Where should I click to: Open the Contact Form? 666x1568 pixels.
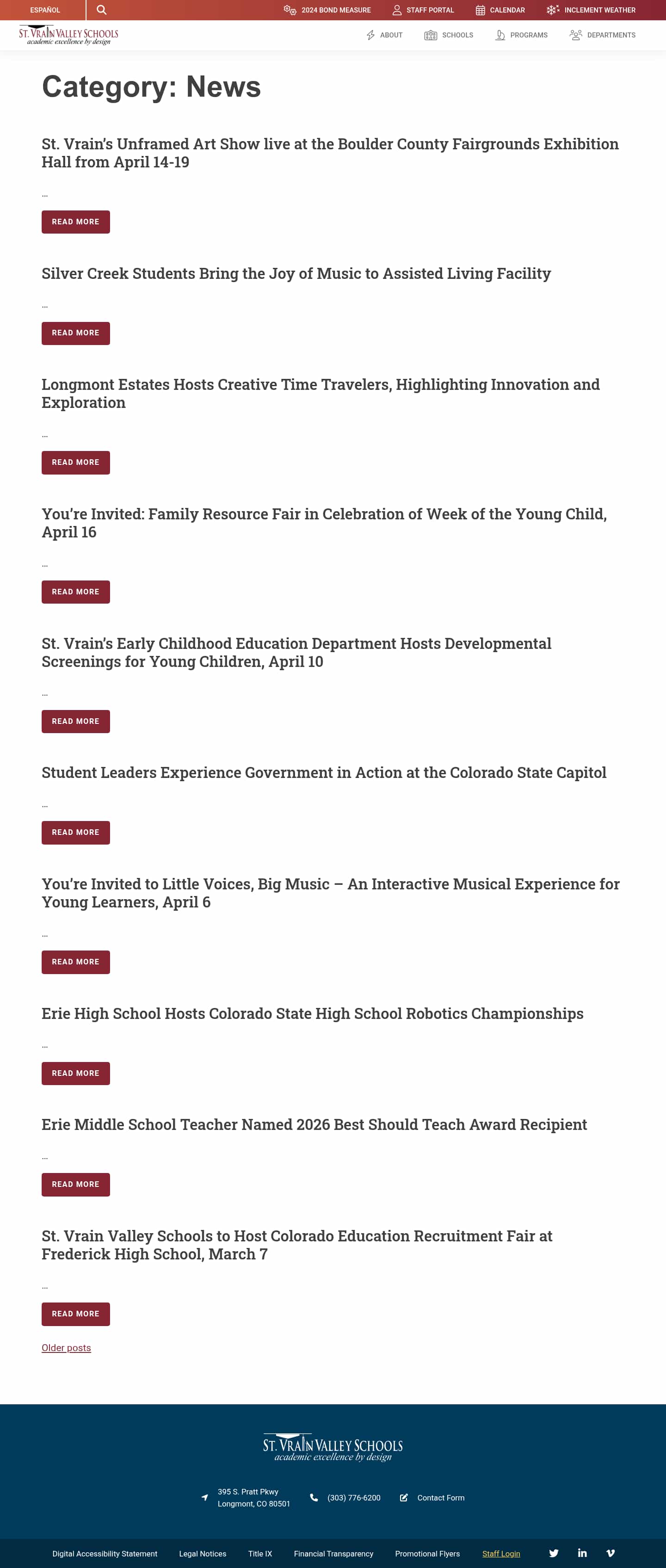(440, 1498)
